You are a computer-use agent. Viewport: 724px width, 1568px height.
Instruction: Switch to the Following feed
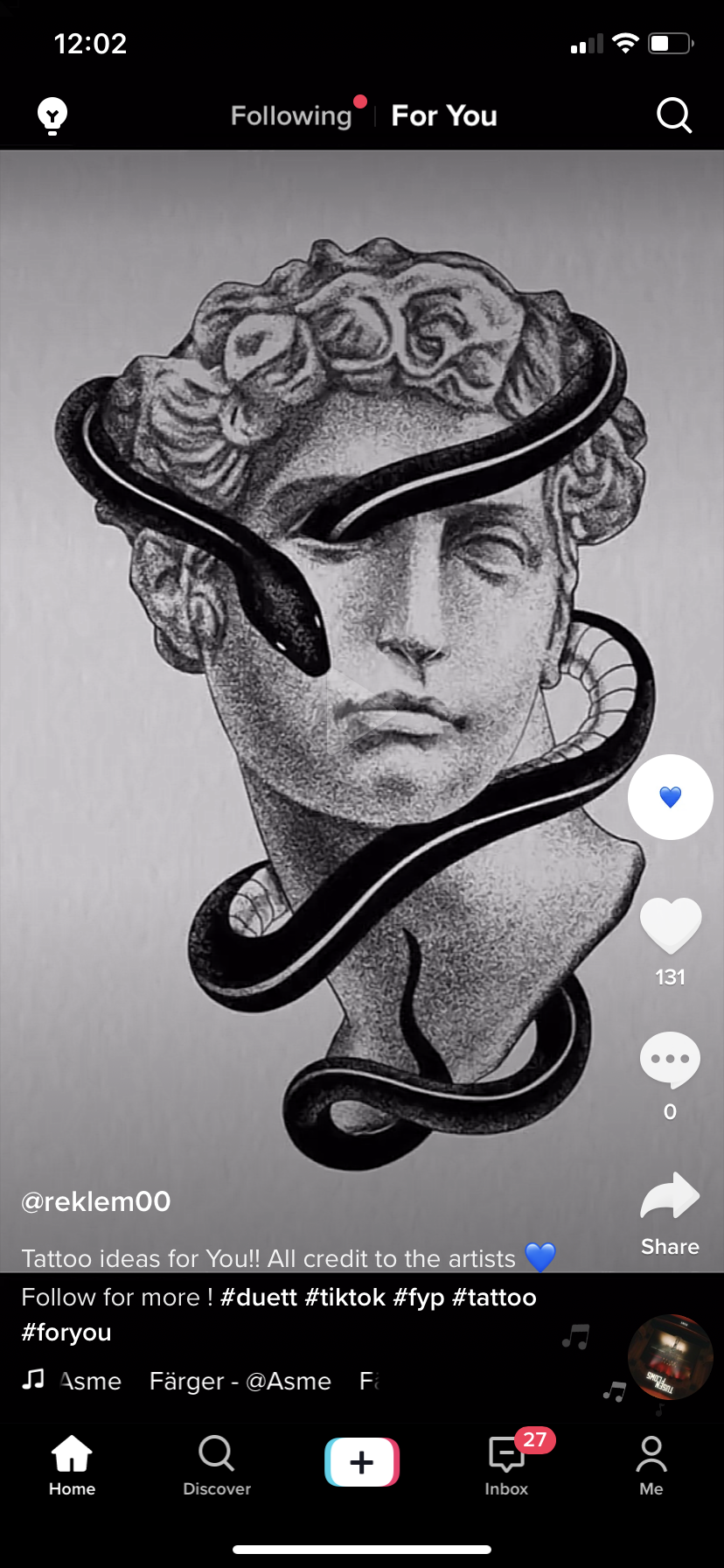tap(291, 115)
